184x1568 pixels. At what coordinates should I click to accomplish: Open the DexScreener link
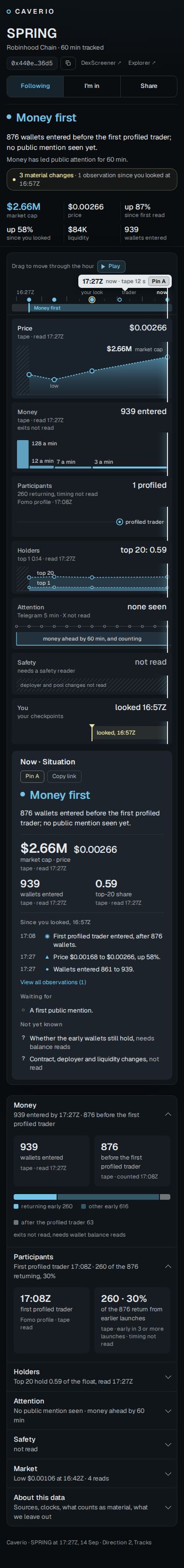pyautogui.click(x=101, y=63)
